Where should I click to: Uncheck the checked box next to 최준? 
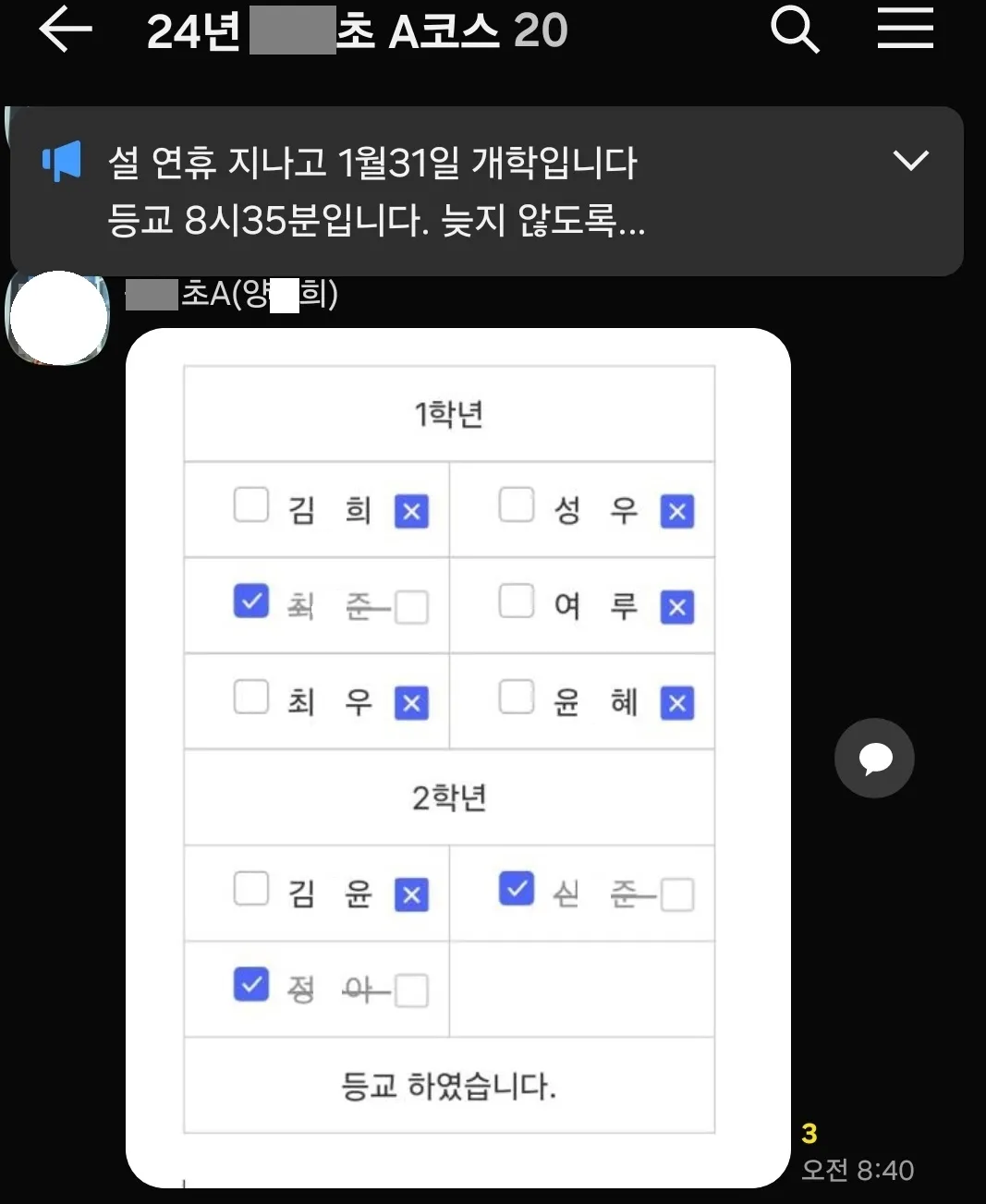(x=250, y=601)
